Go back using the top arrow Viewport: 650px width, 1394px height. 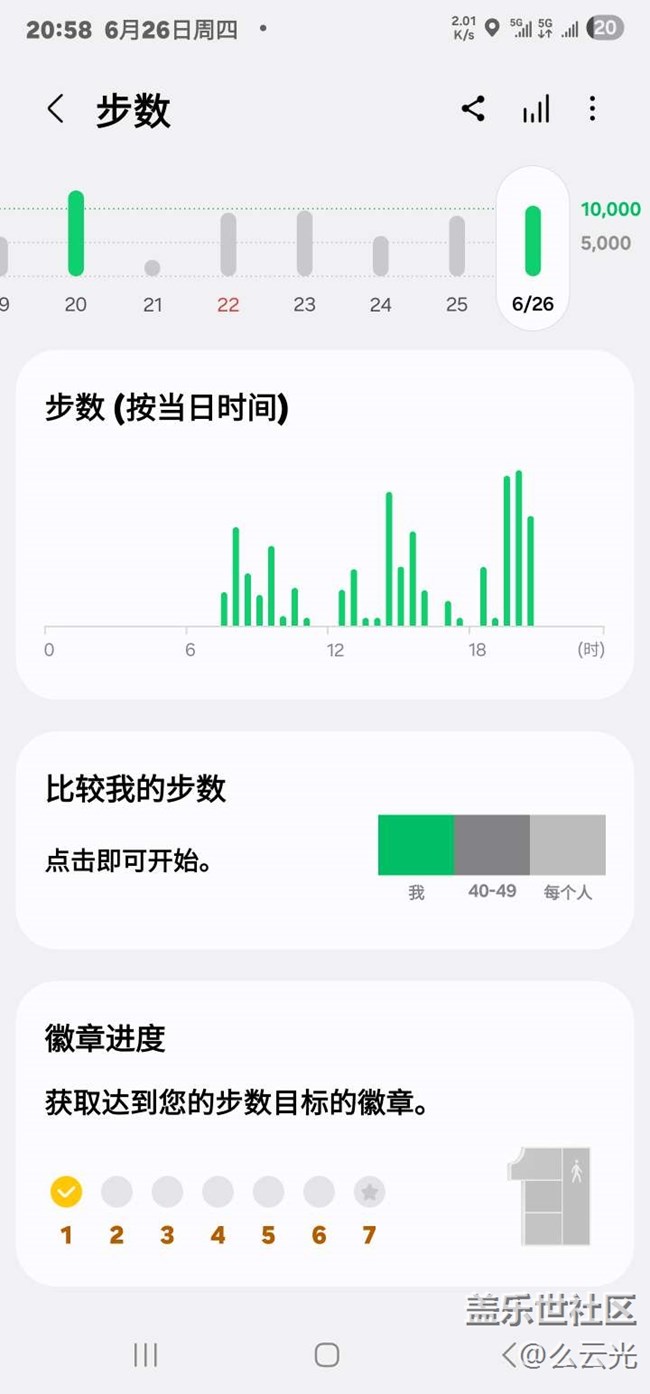[56, 109]
